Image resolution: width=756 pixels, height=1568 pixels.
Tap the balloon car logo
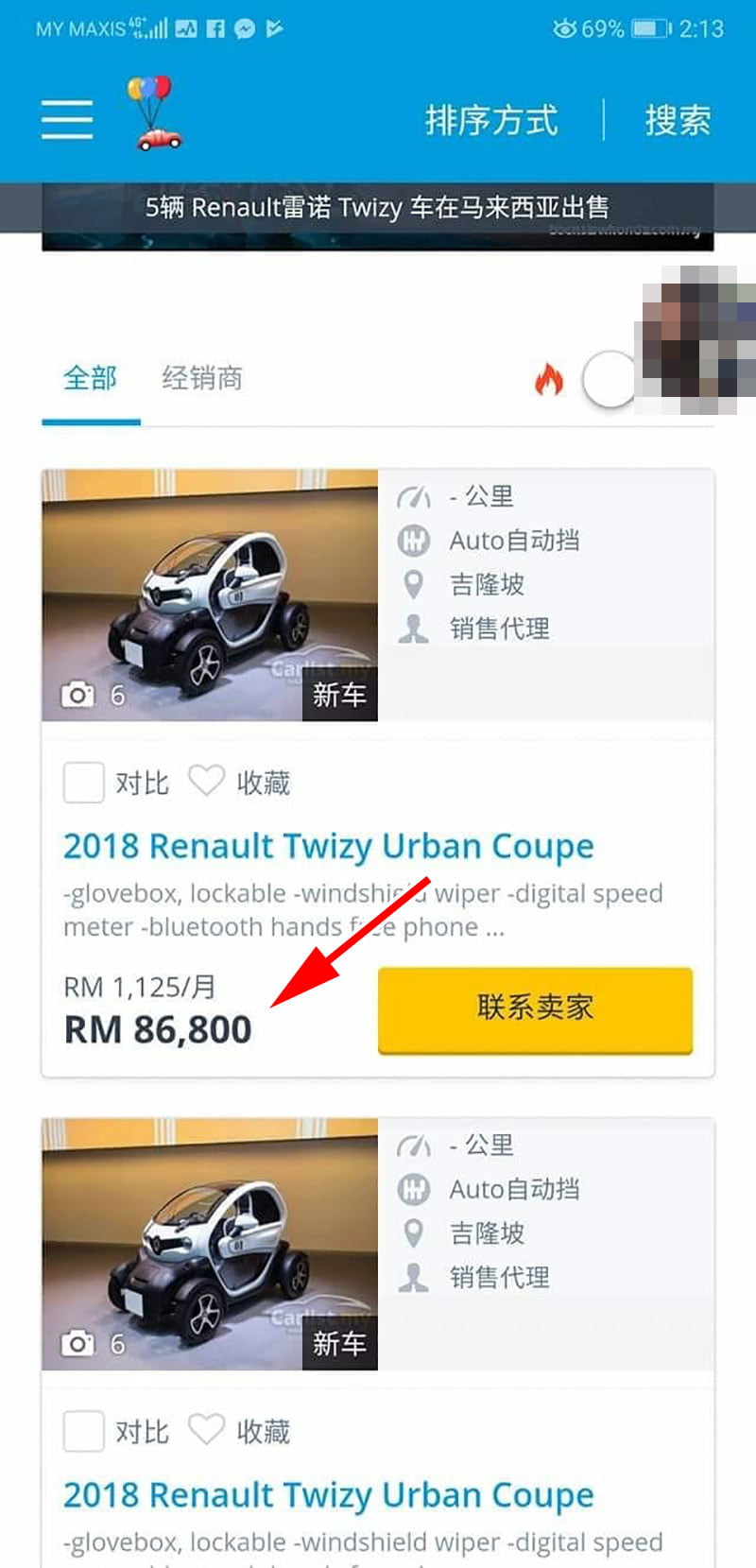[154, 114]
